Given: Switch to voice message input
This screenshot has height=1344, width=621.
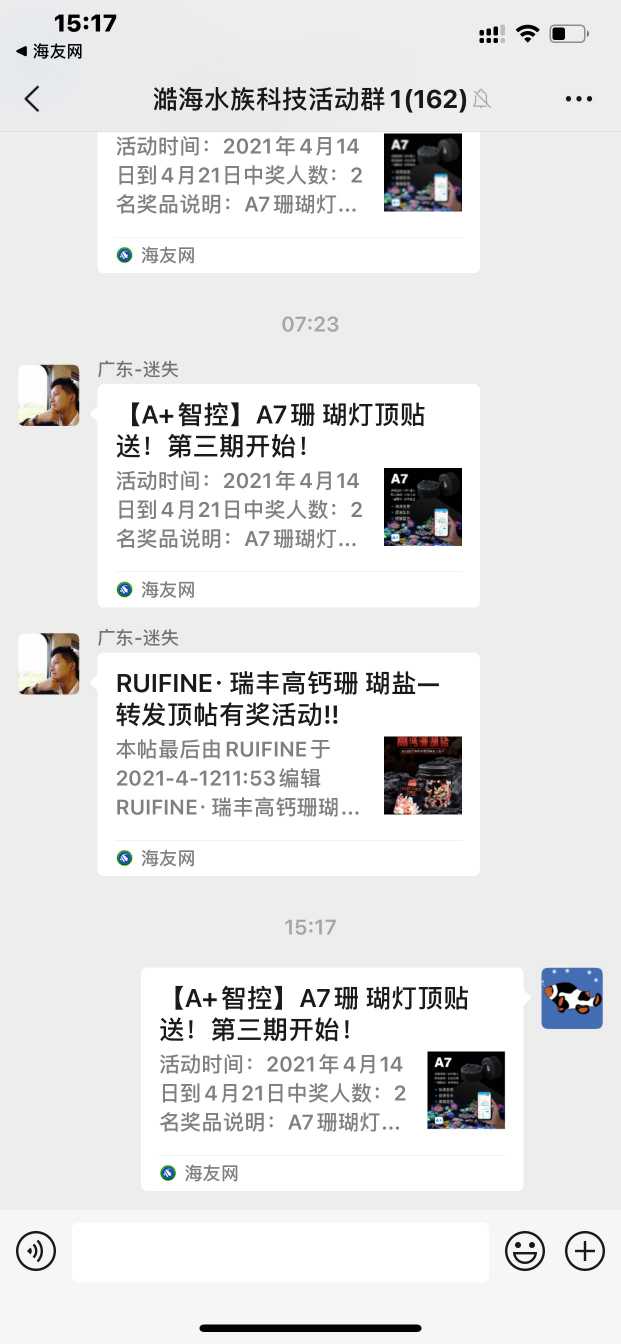Looking at the screenshot, I should click(36, 1251).
